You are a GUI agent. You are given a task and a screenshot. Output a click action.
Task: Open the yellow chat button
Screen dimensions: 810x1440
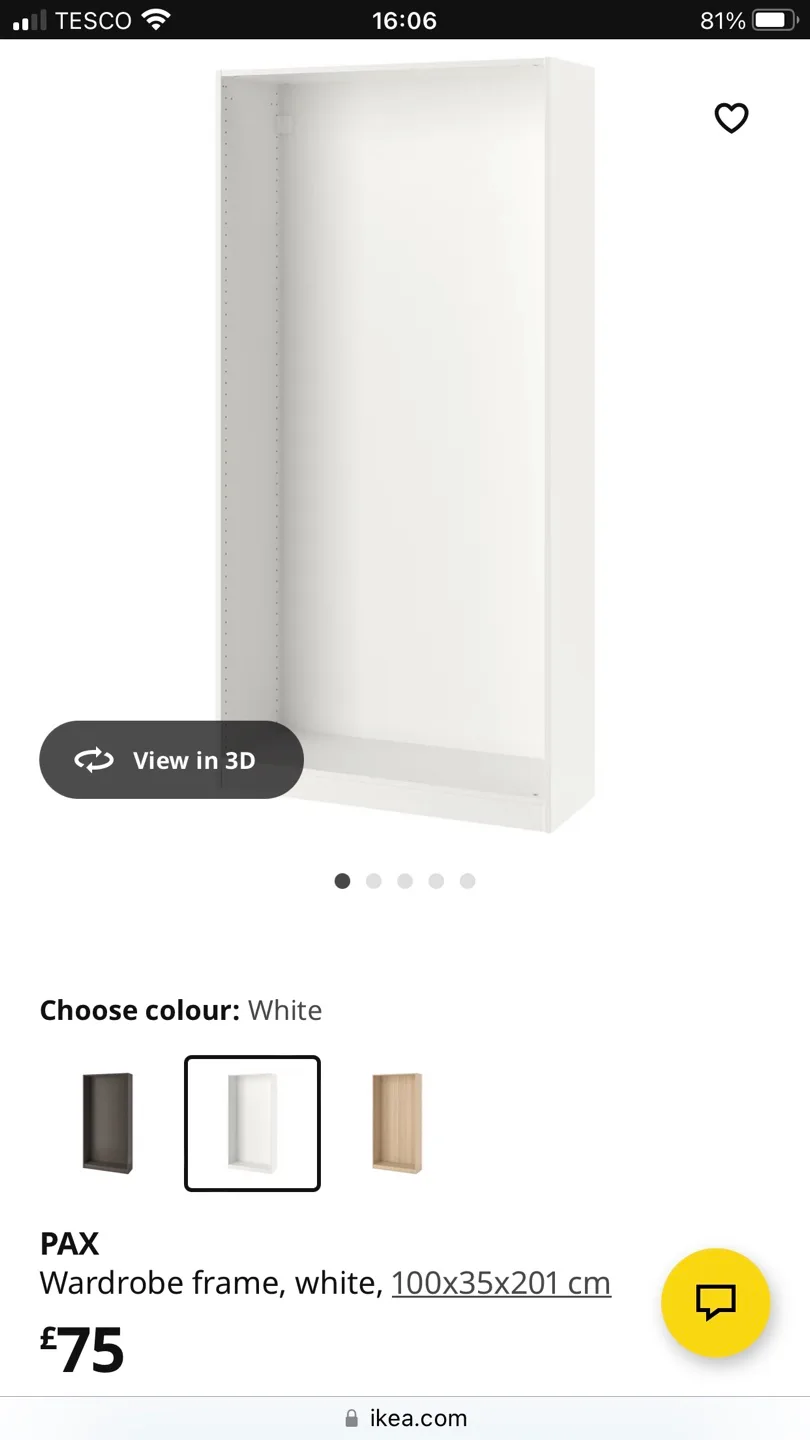715,1302
